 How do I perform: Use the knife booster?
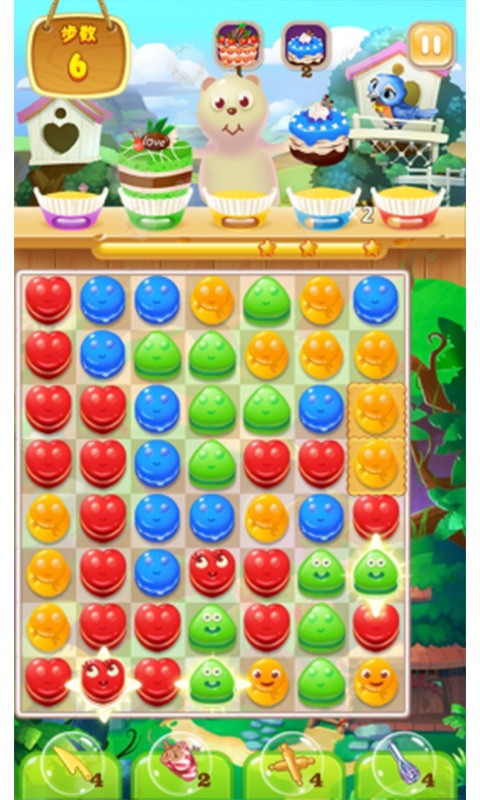pyautogui.click(x=71, y=766)
